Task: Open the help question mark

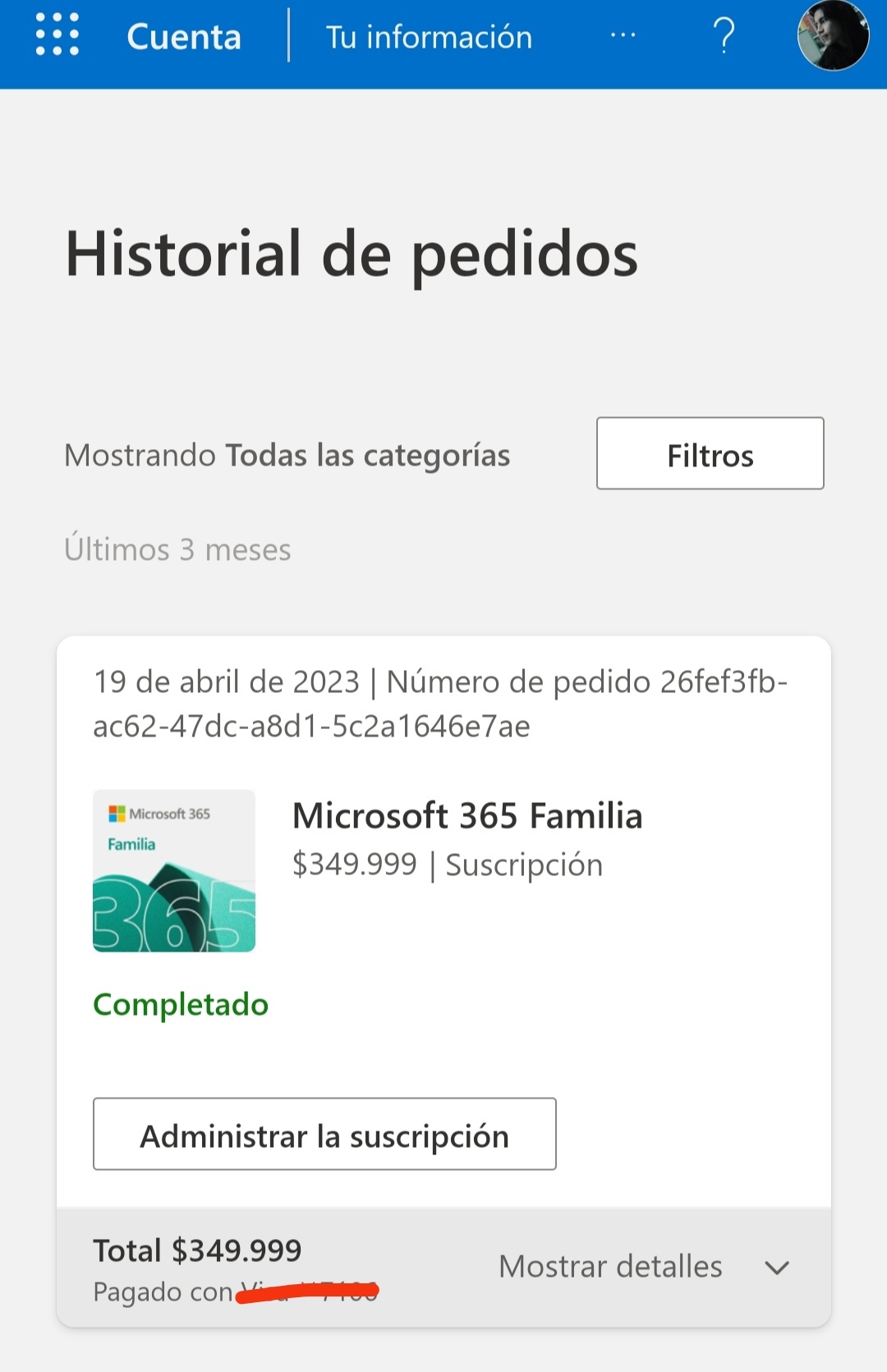Action: pyautogui.click(x=724, y=36)
